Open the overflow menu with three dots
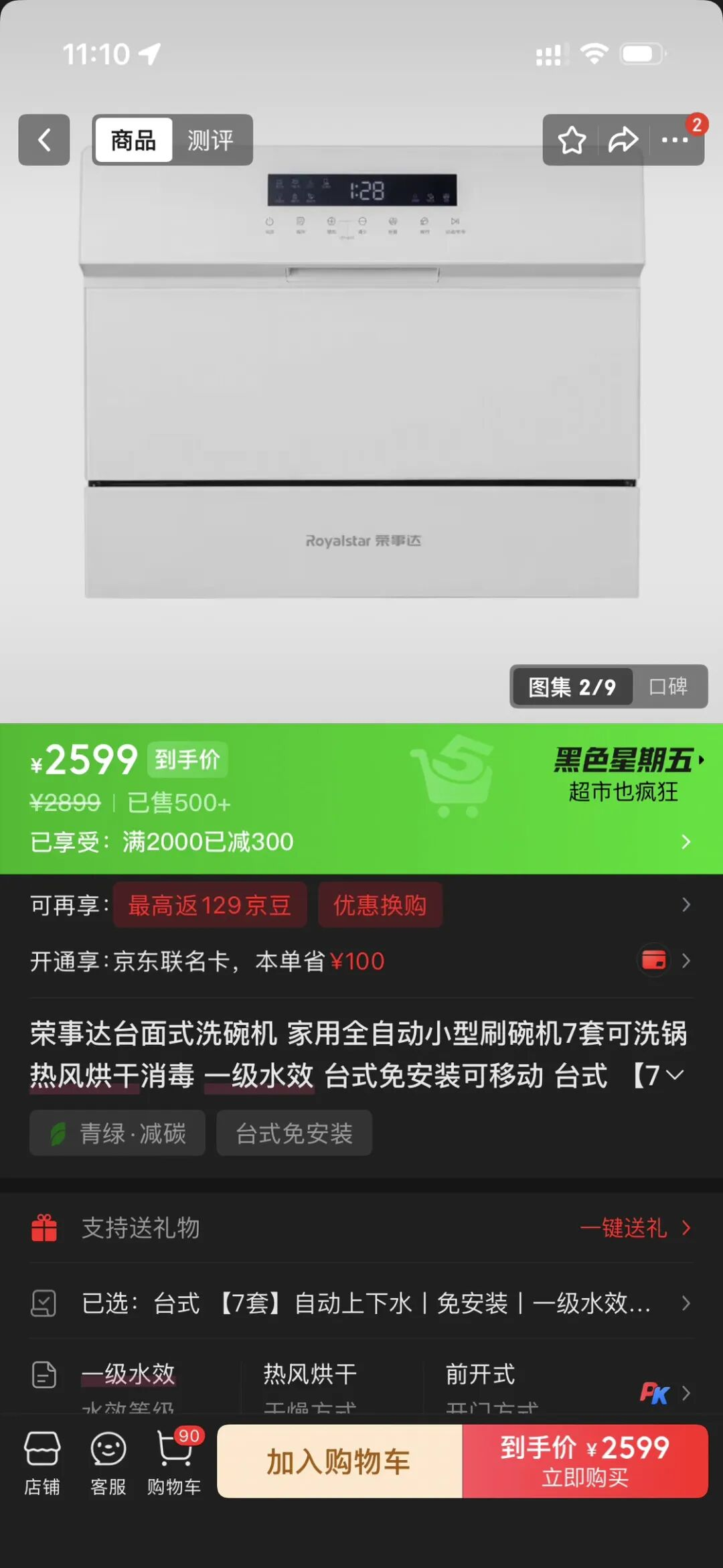The height and width of the screenshot is (1568, 723). 674,140
